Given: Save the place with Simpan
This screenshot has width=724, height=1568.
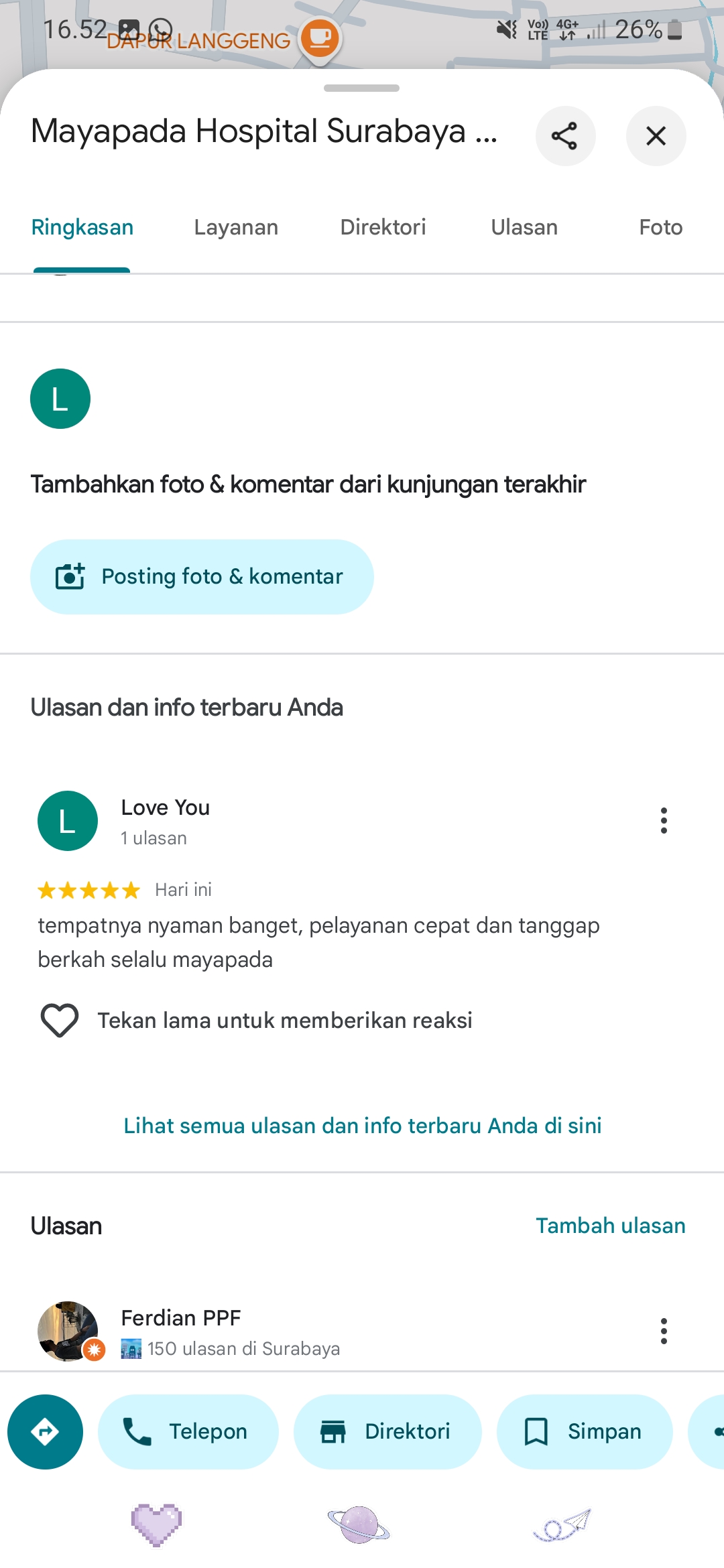Looking at the screenshot, I should (585, 1432).
